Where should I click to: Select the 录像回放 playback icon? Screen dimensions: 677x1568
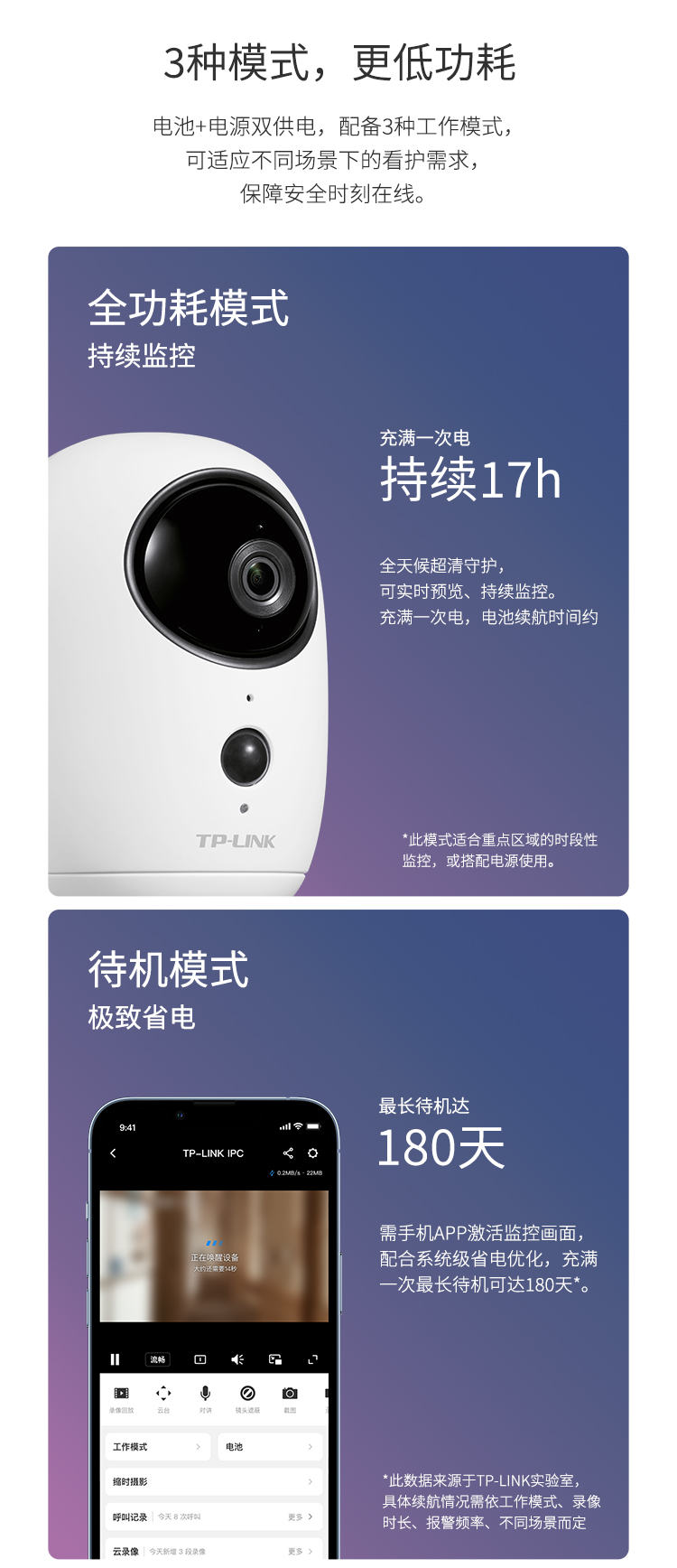tap(122, 1393)
